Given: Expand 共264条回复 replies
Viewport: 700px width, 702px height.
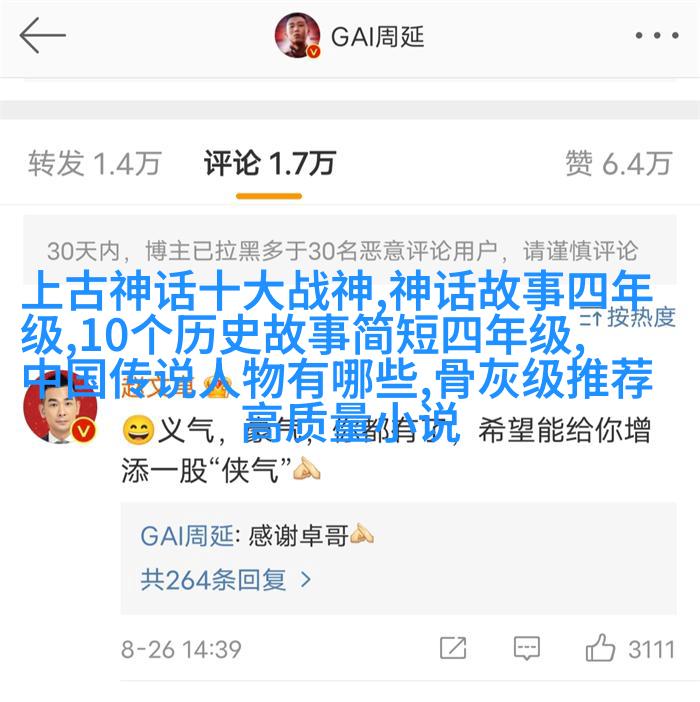Looking at the screenshot, I should pyautogui.click(x=226, y=579).
